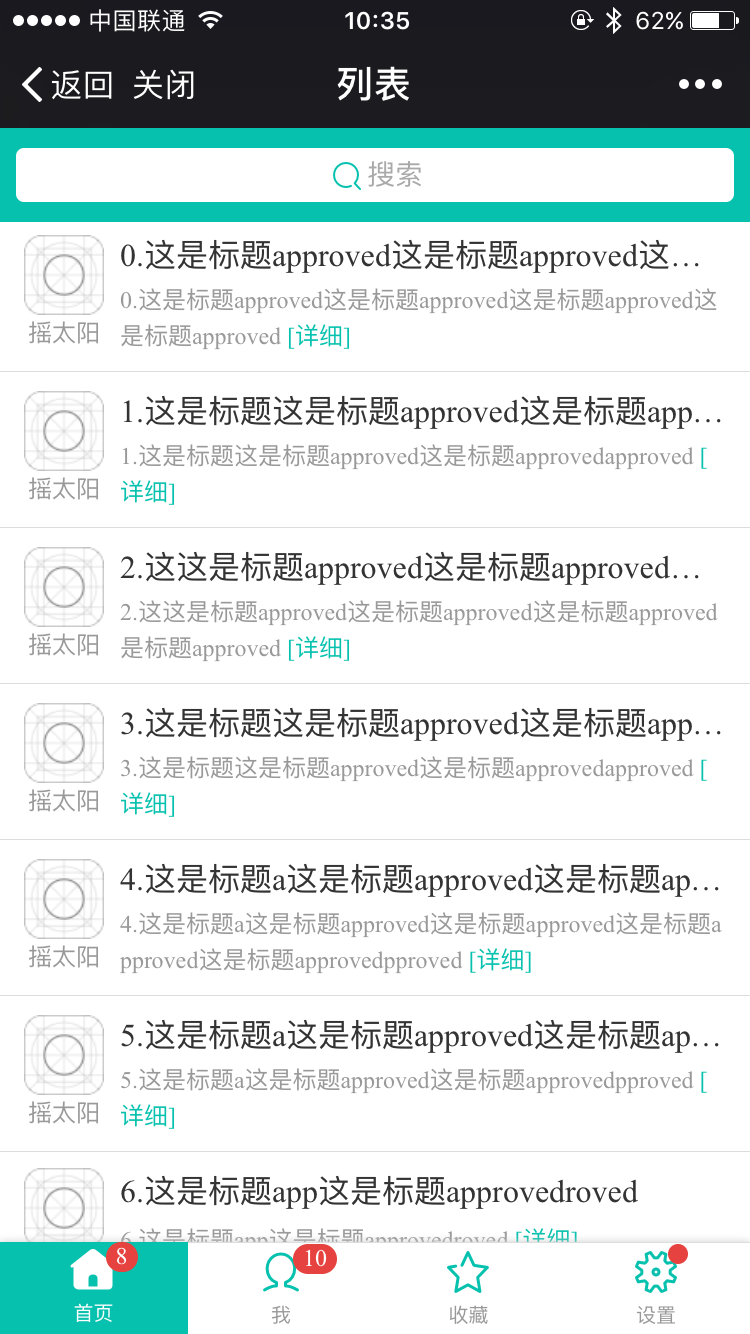Tap the 返回 back button
The width and height of the screenshot is (750, 1334).
click(67, 85)
